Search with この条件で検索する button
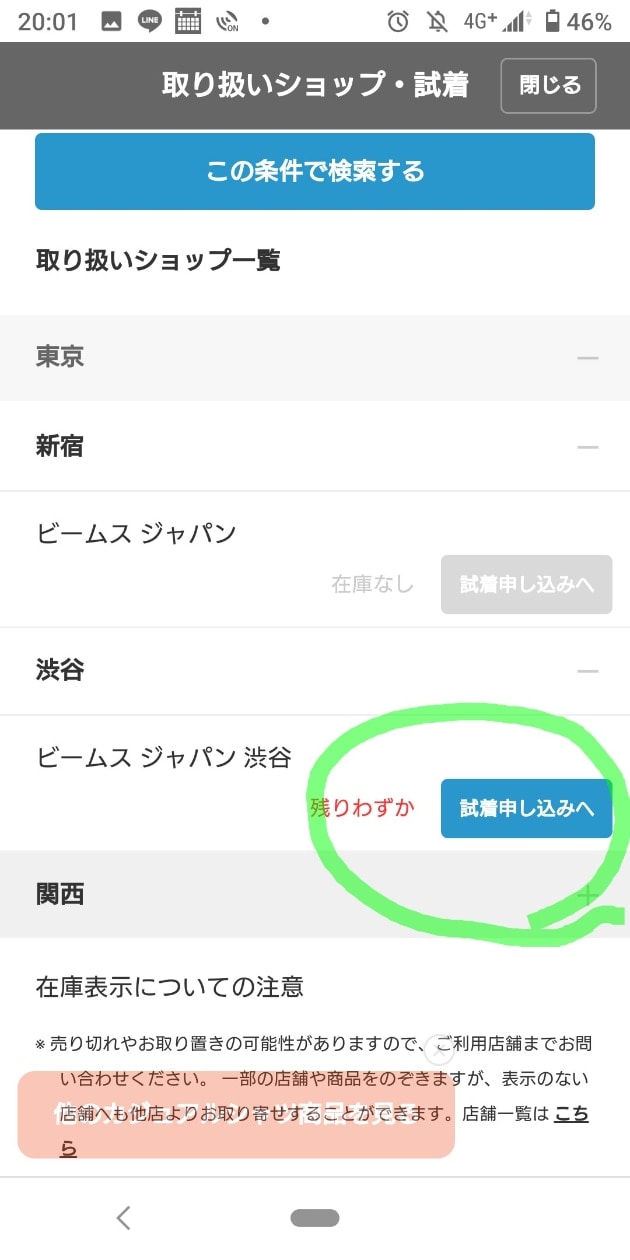This screenshot has width=630, height=1260. [315, 171]
